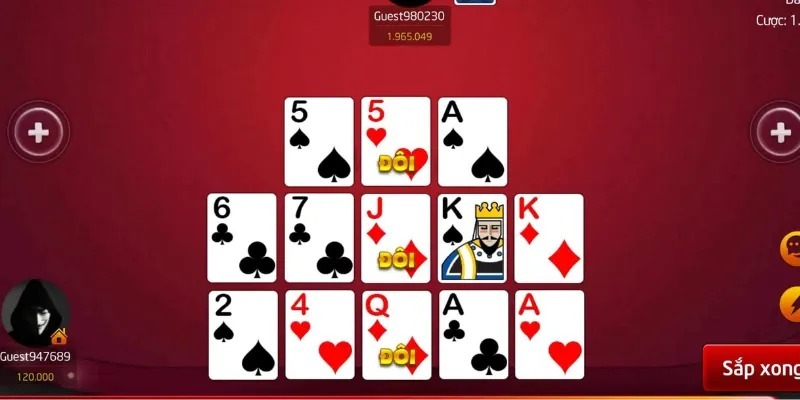The height and width of the screenshot is (400, 800).
Task: Select the King of diamonds card
Action: [x=549, y=238]
